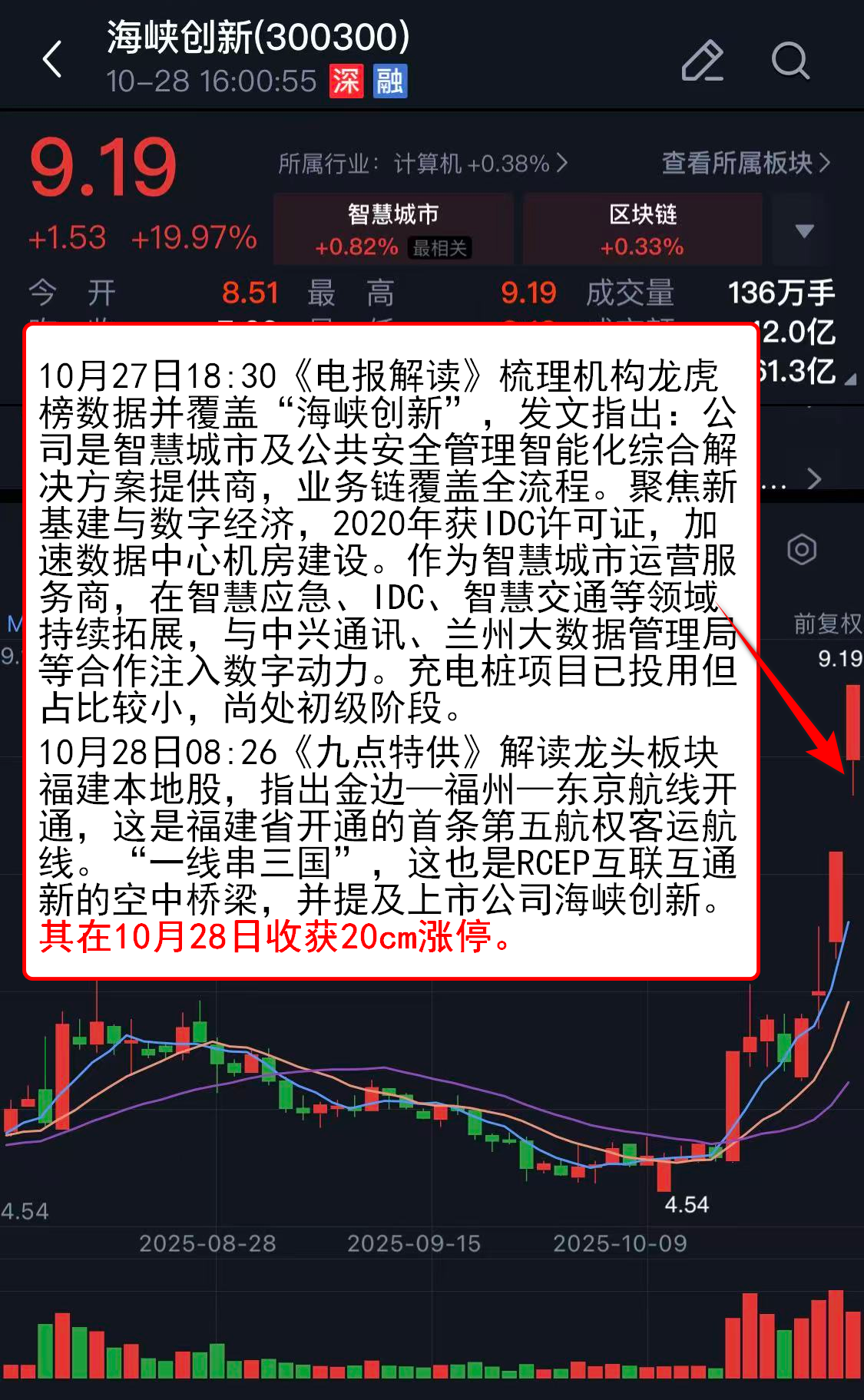Image resolution: width=864 pixels, height=1400 pixels.
Task: Open the 所属行业 计算机 industry link
Action: coord(422,164)
